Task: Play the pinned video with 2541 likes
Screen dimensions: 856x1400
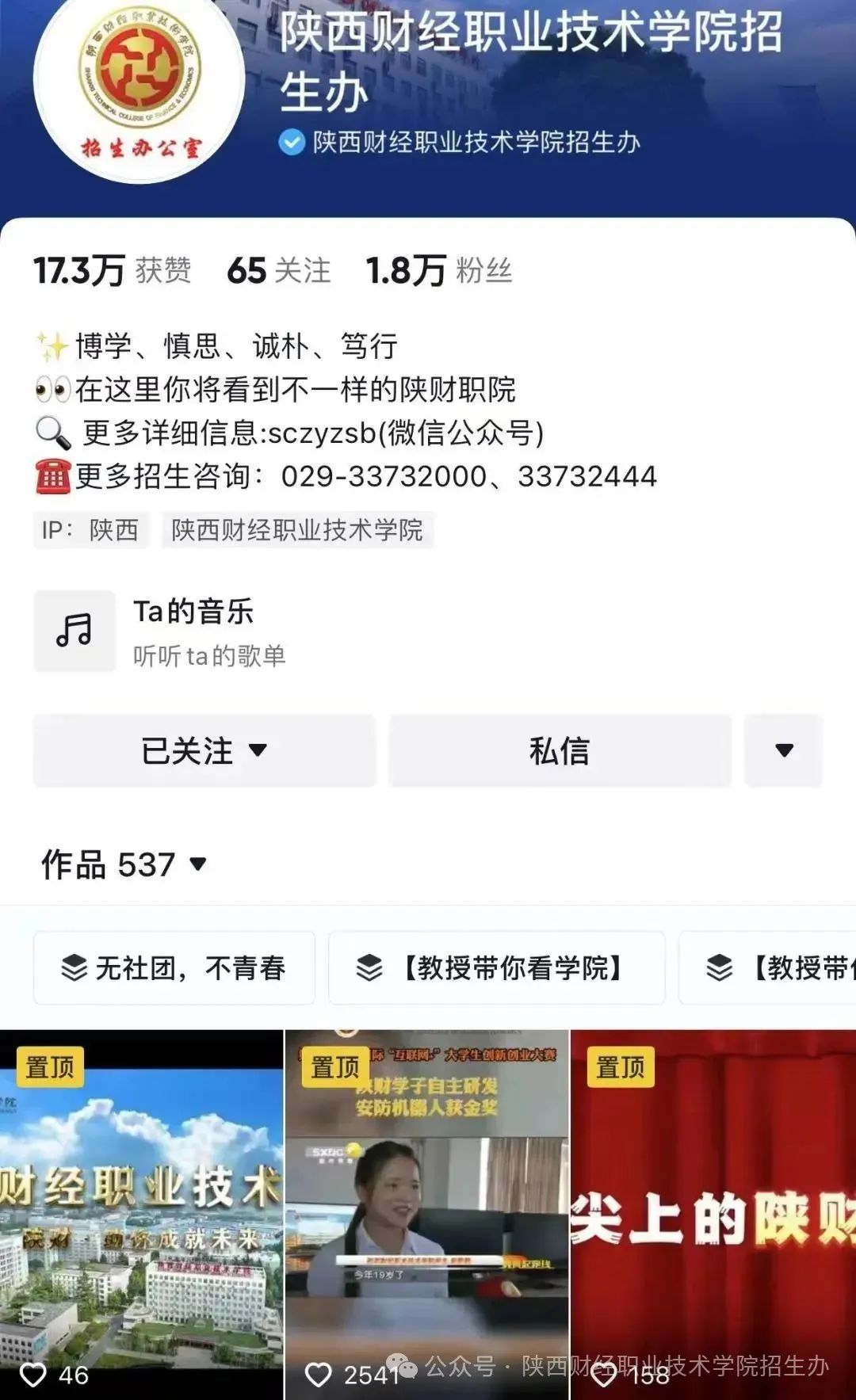Action: click(426, 1212)
